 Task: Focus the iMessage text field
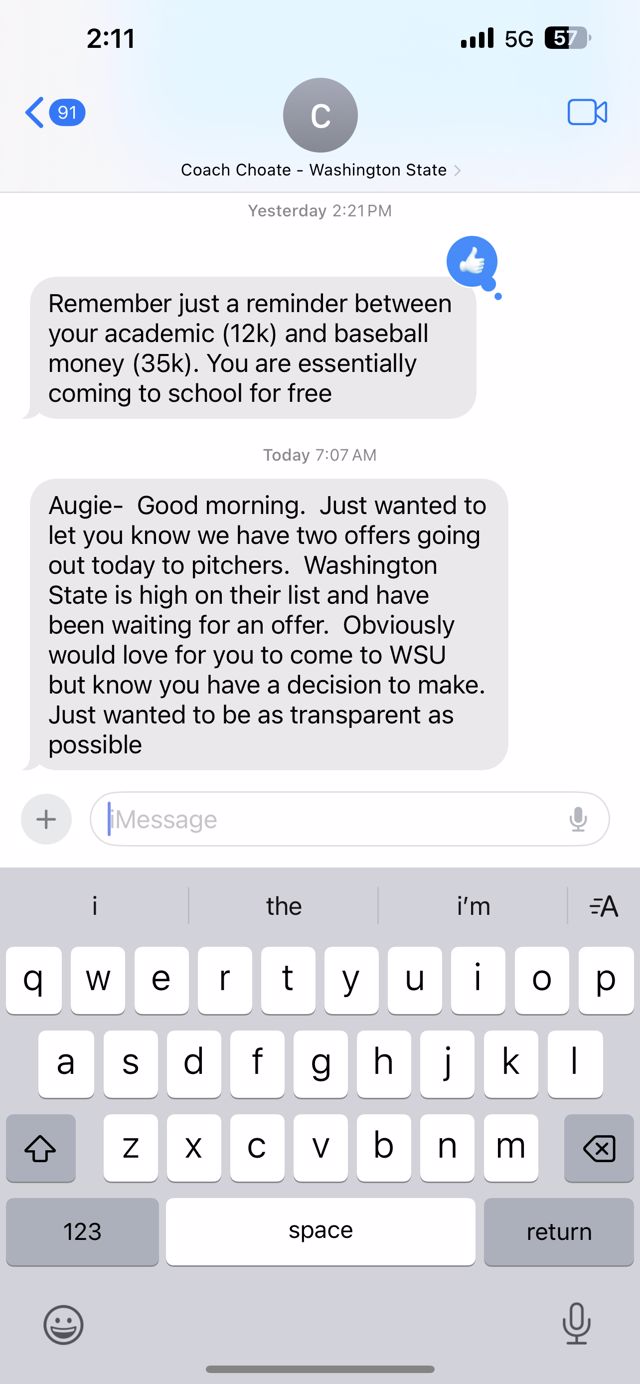pyautogui.click(x=330, y=819)
